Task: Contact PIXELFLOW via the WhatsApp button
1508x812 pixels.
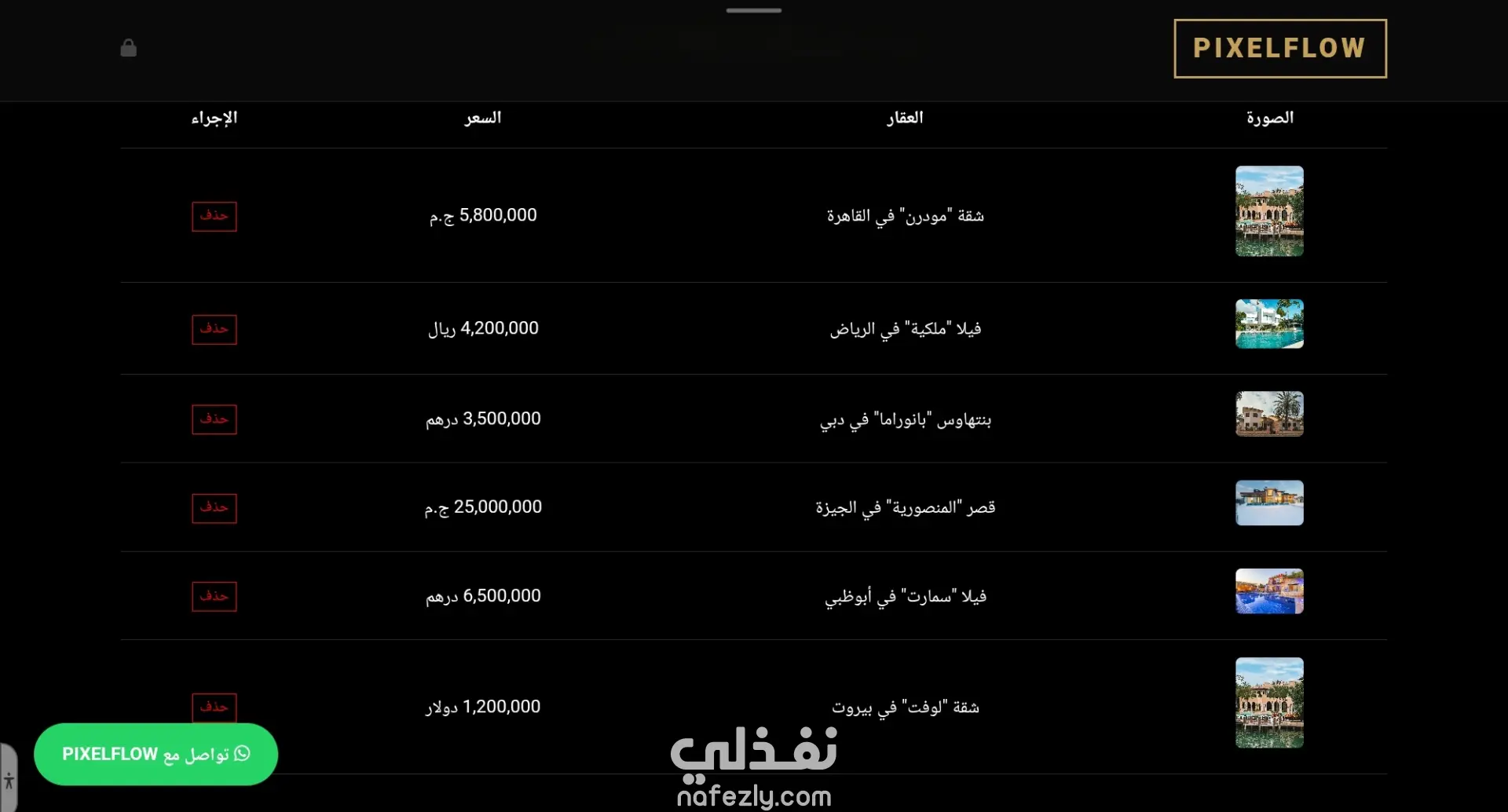Action: [156, 754]
